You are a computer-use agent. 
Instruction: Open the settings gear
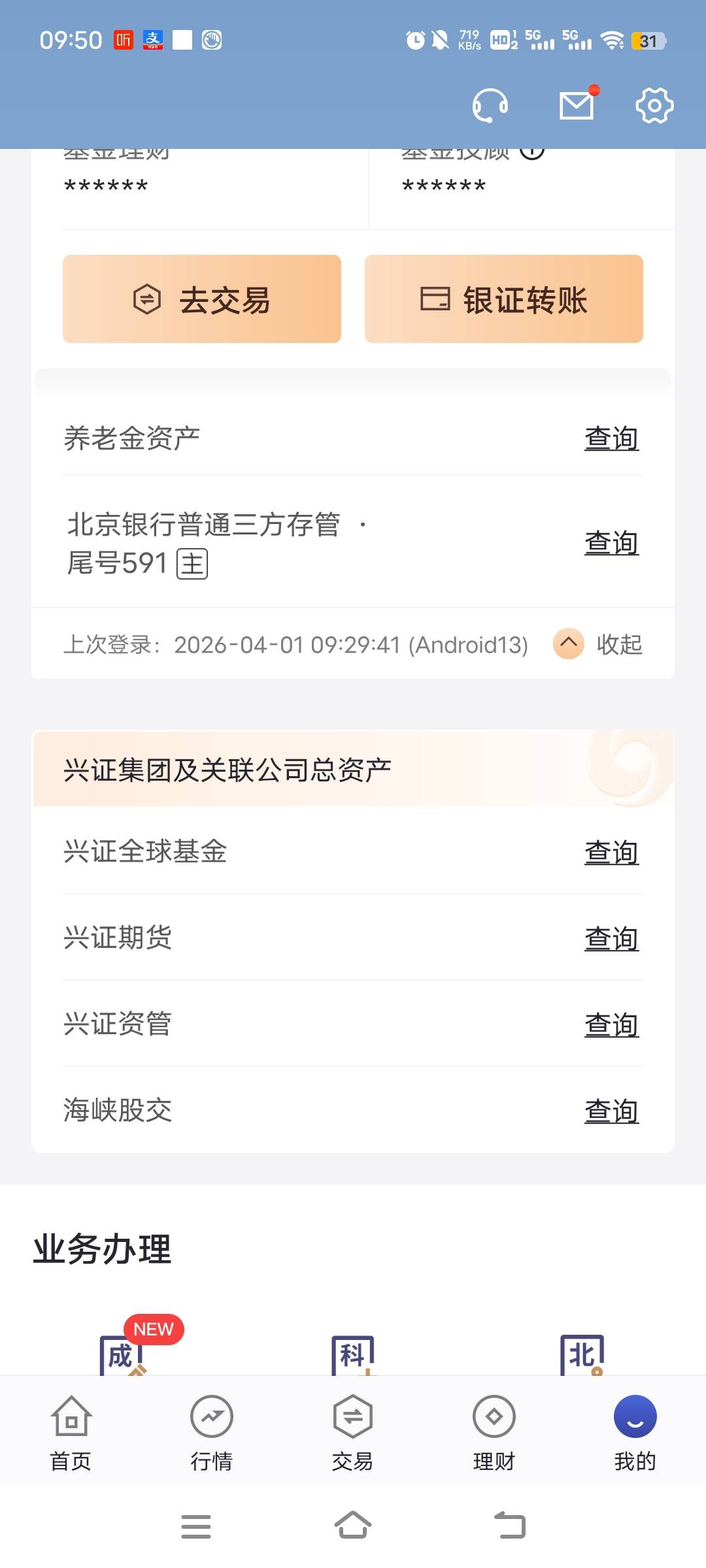coord(654,106)
